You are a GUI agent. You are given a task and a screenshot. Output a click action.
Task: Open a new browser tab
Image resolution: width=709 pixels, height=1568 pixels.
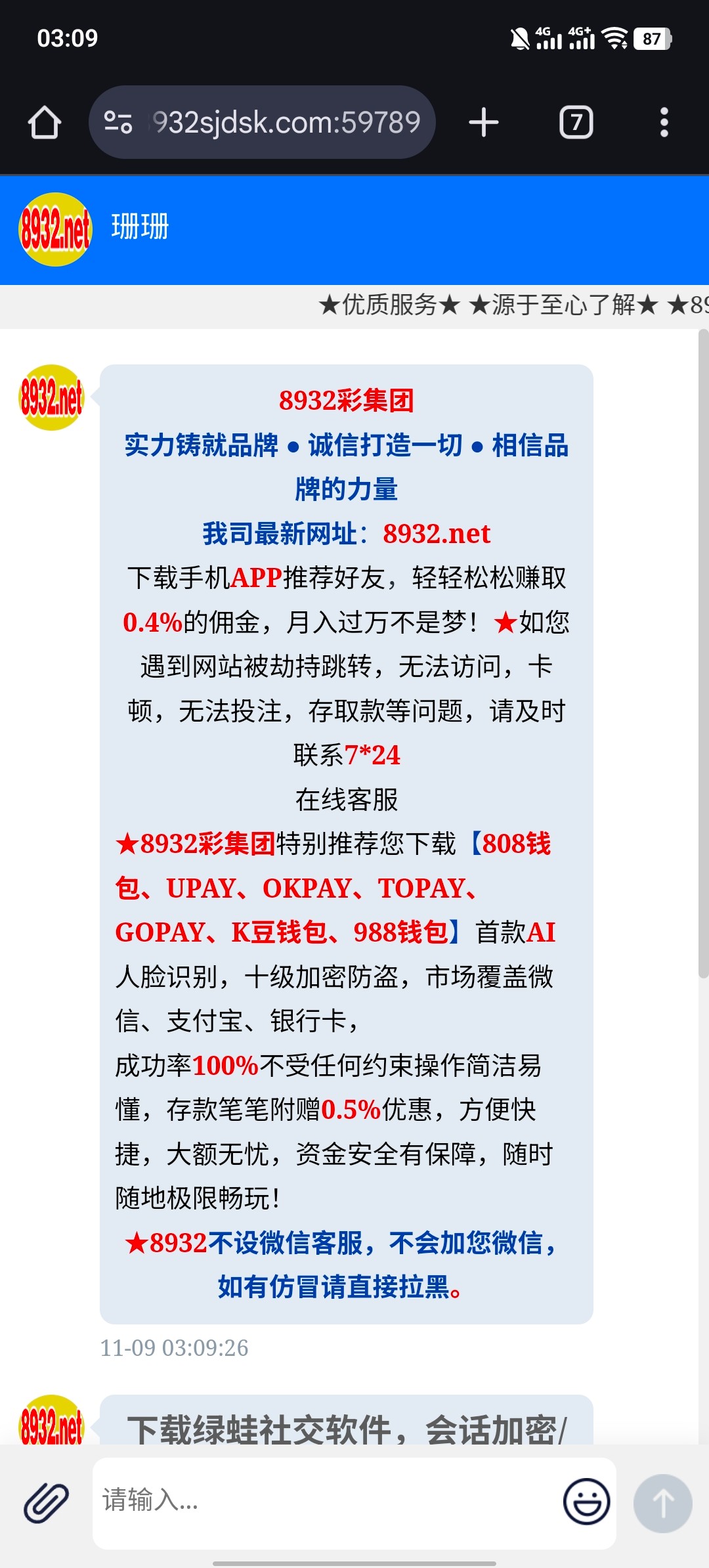click(484, 123)
